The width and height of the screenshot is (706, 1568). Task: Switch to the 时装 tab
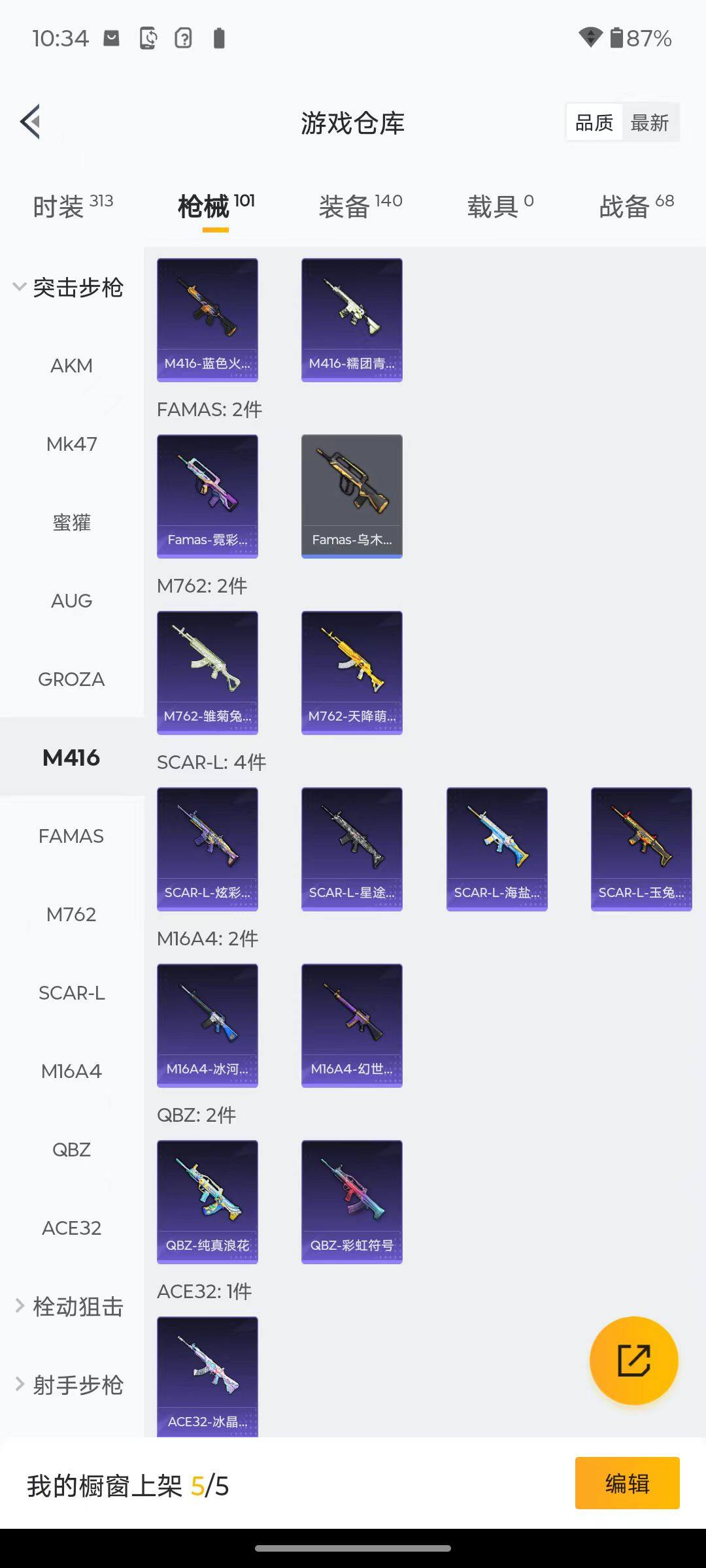73,206
